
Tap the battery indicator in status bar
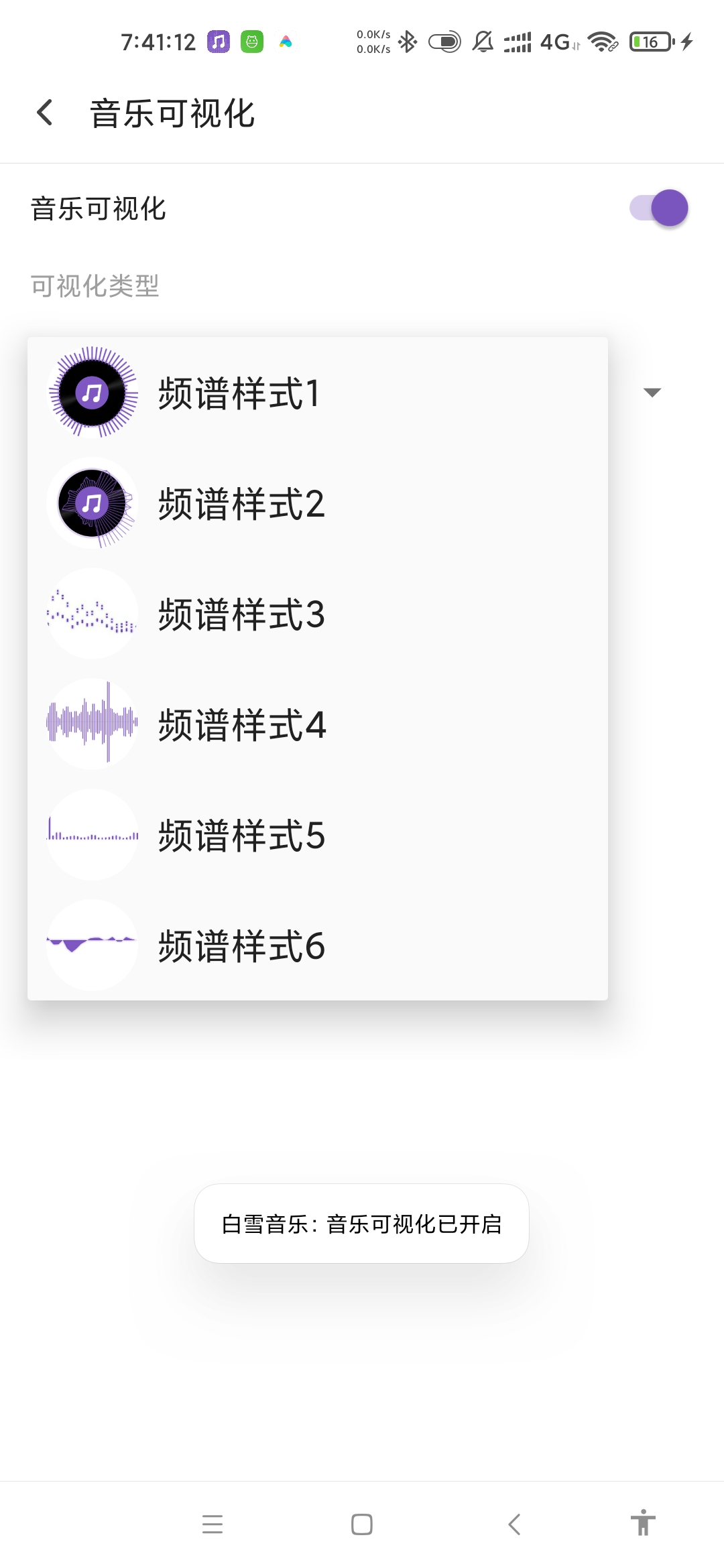coord(648,42)
